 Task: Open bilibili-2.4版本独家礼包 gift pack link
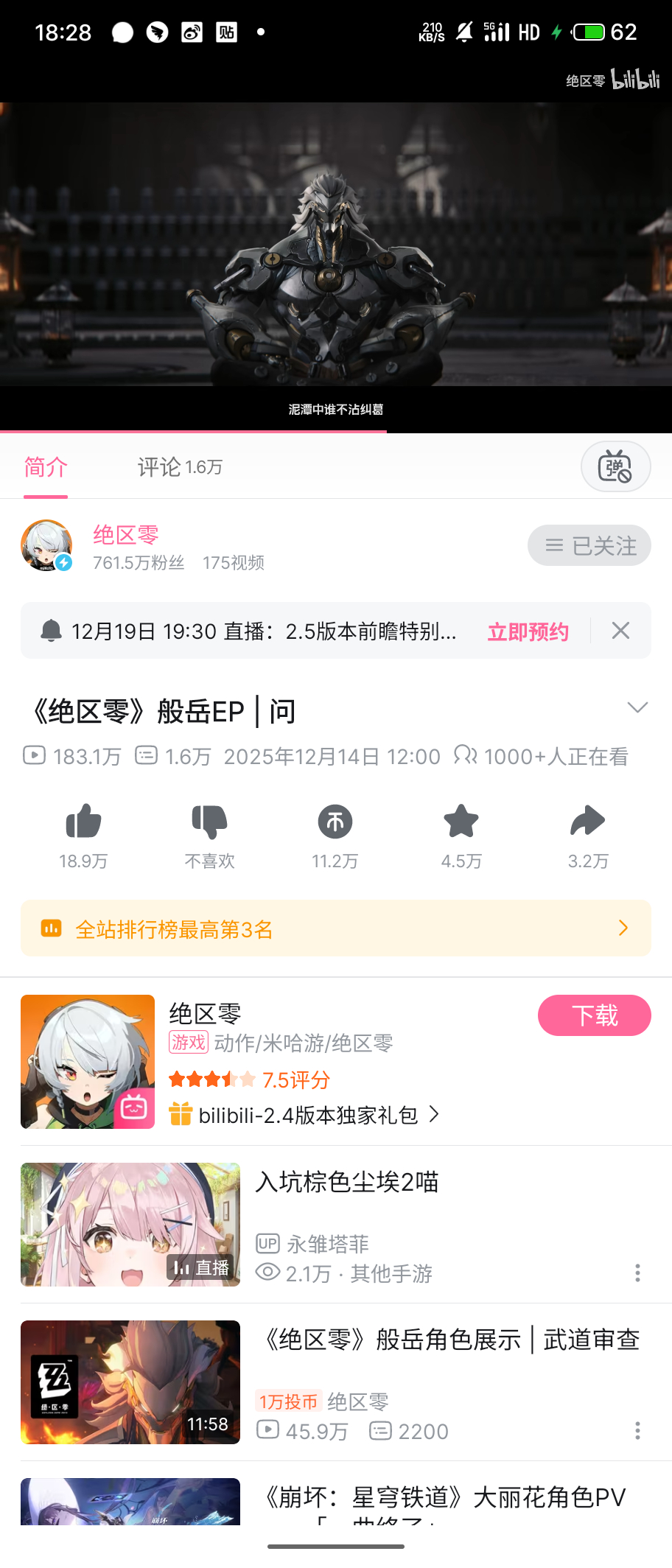tap(308, 1115)
